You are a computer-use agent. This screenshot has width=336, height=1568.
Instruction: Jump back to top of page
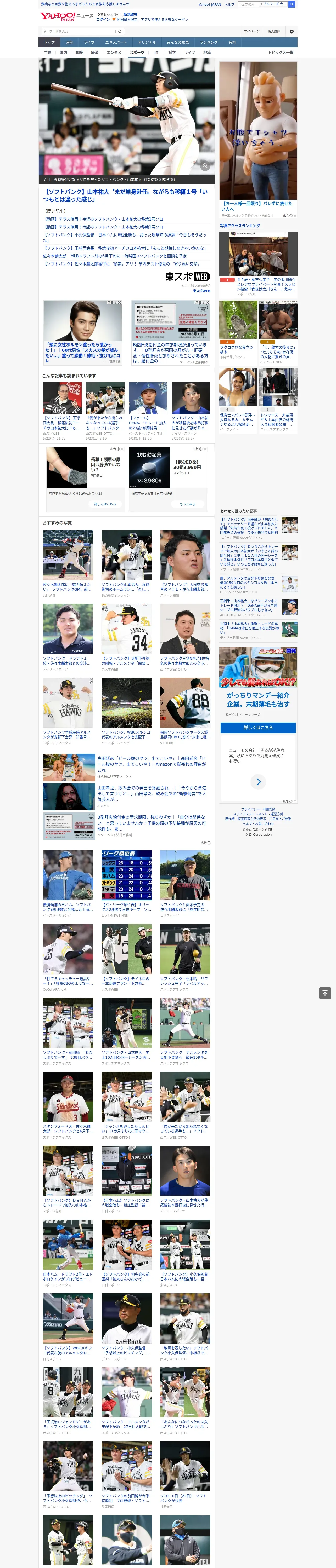click(x=325, y=993)
